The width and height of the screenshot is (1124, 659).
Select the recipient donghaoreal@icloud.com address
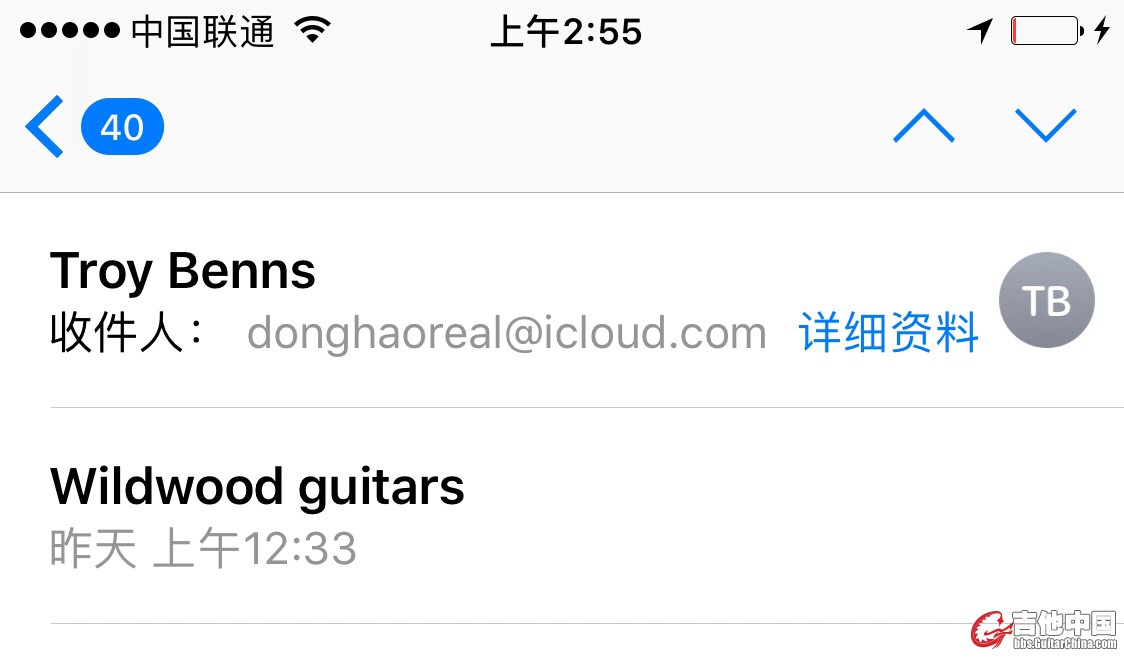(506, 333)
